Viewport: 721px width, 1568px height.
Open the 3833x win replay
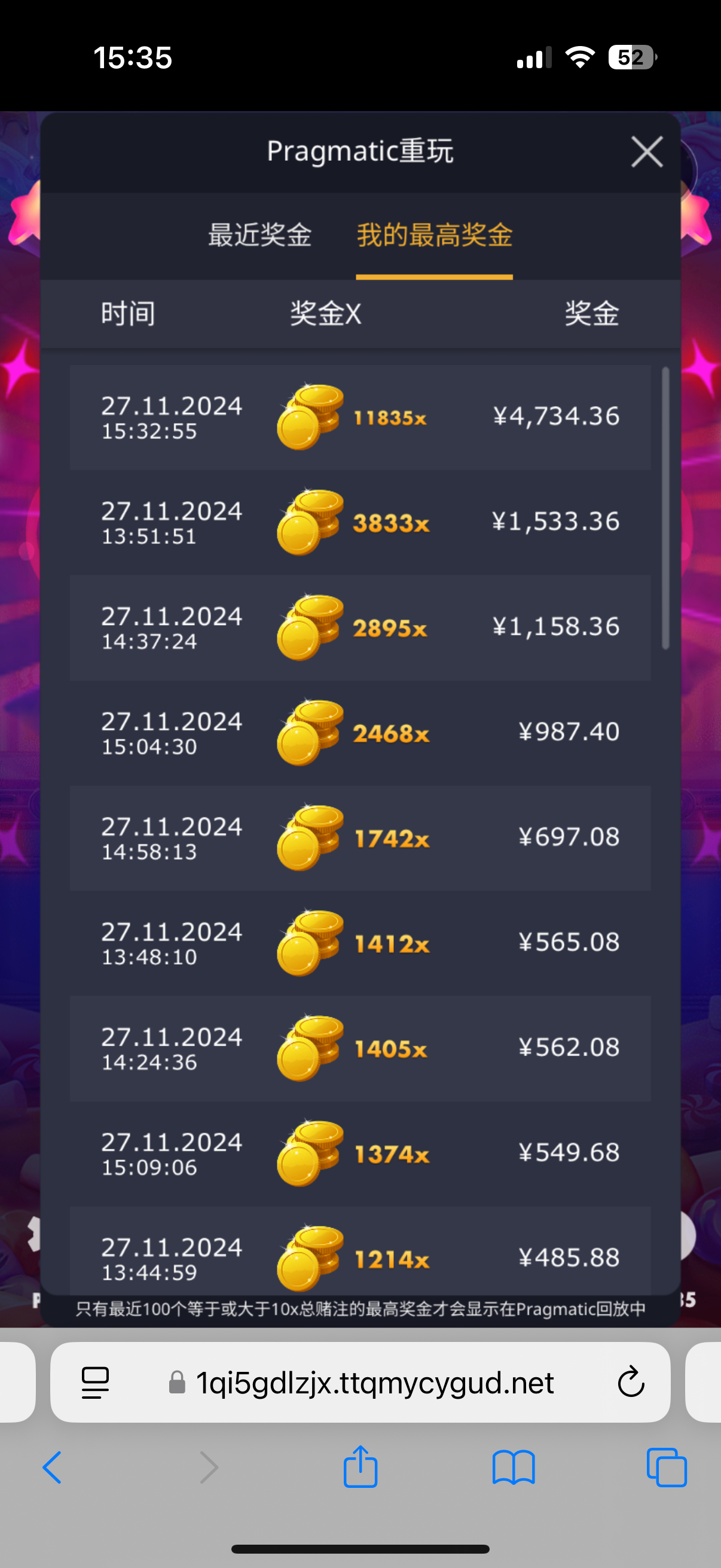[360, 523]
